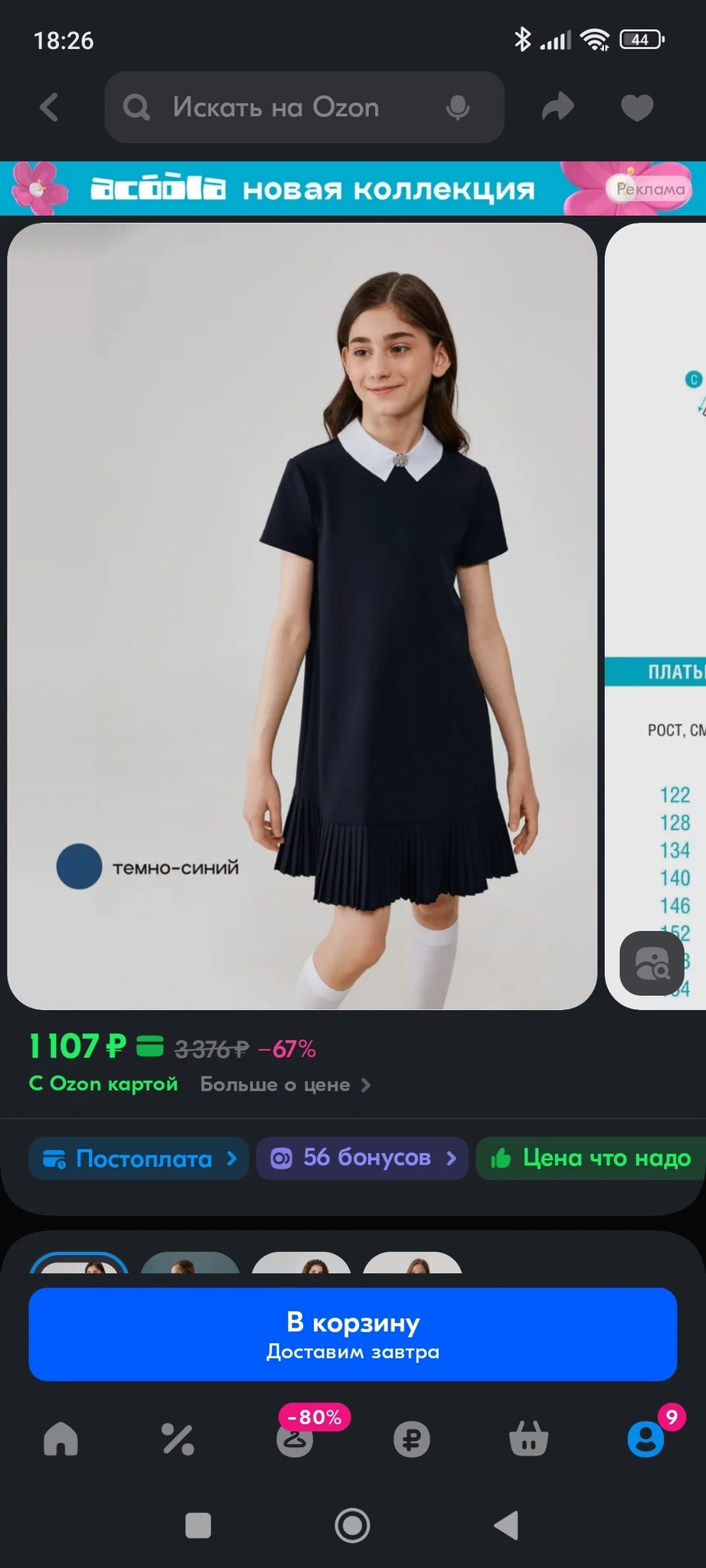
Task: Open the shopping basket tab
Action: click(x=528, y=1439)
